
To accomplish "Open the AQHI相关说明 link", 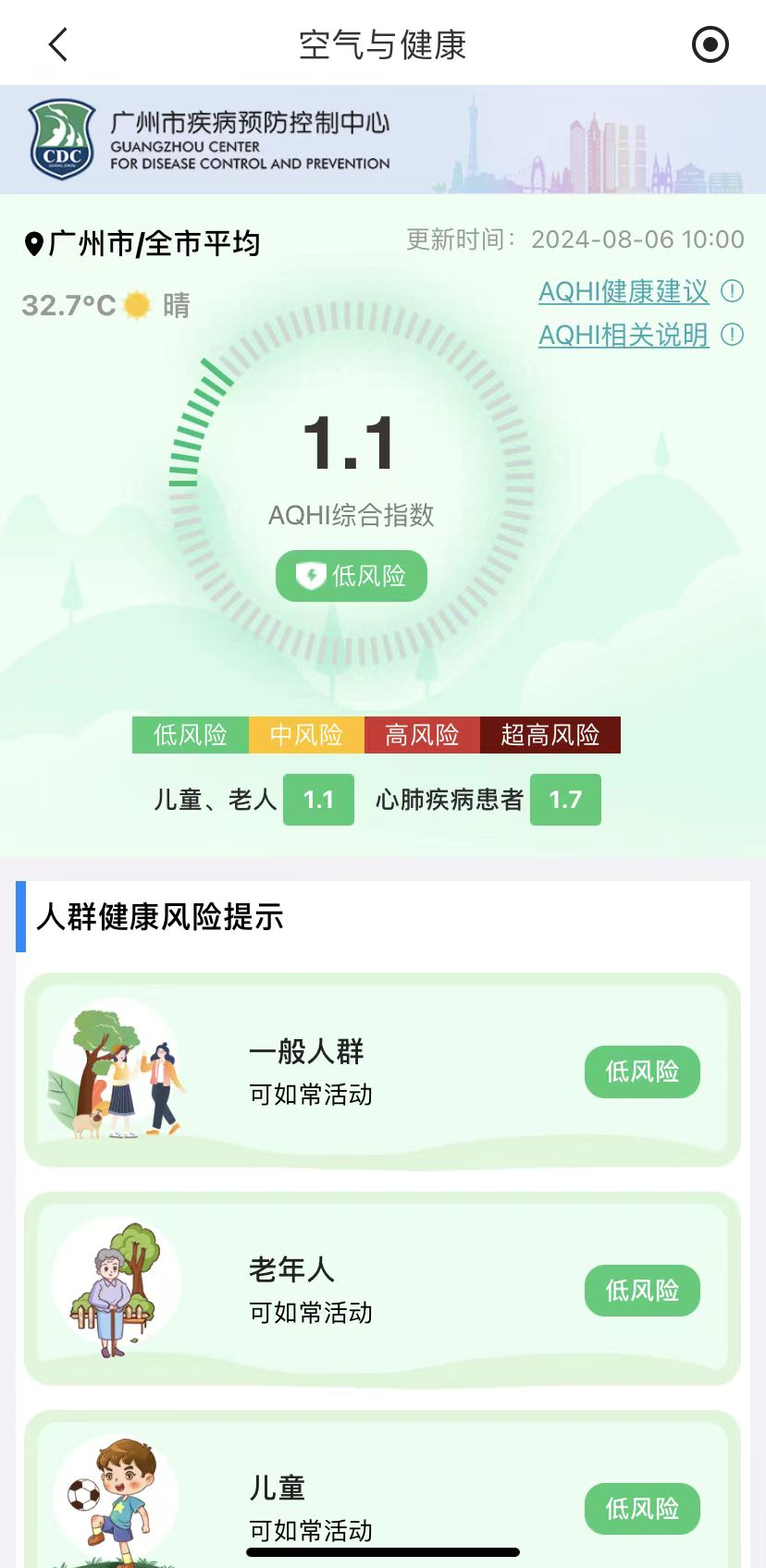I will tap(624, 335).
